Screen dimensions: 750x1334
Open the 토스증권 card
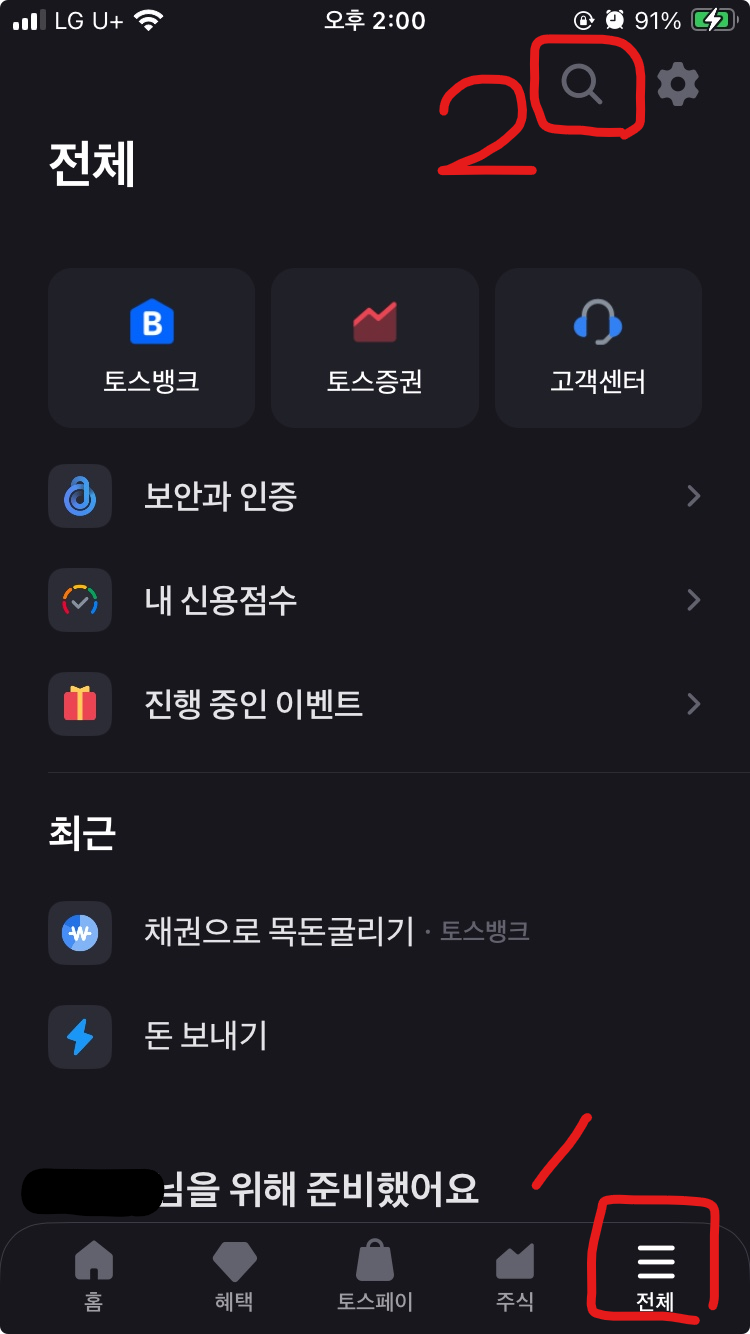[x=375, y=347]
